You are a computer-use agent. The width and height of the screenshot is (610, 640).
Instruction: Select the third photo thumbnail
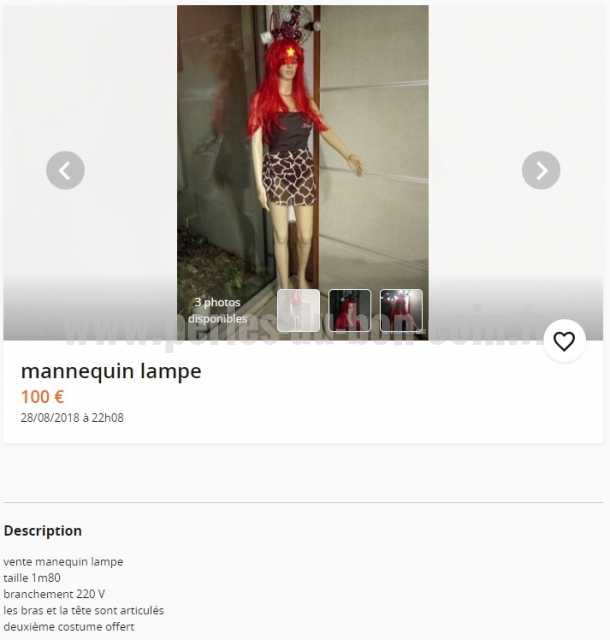(x=401, y=310)
